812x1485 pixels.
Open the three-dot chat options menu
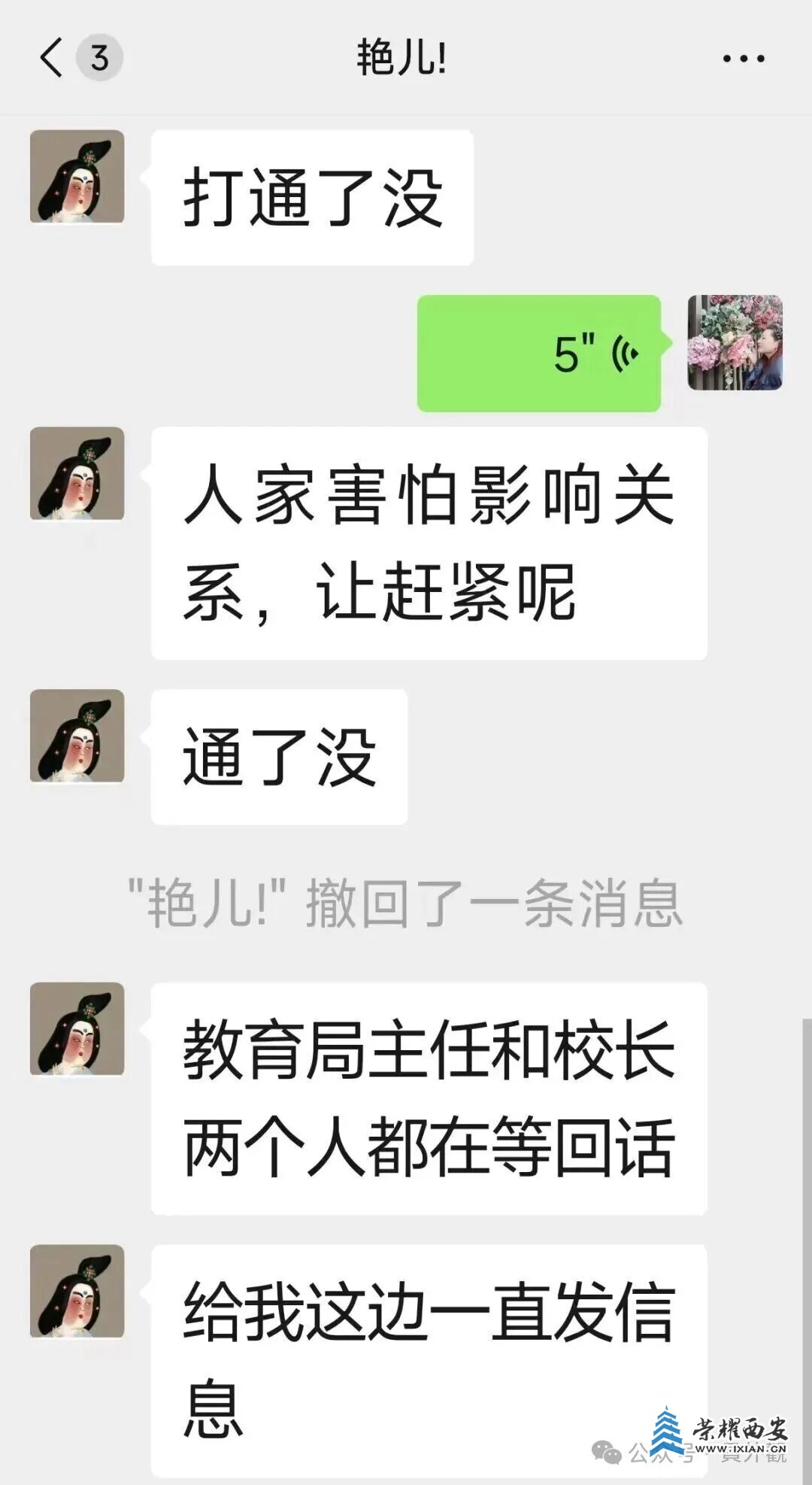pyautogui.click(x=743, y=59)
